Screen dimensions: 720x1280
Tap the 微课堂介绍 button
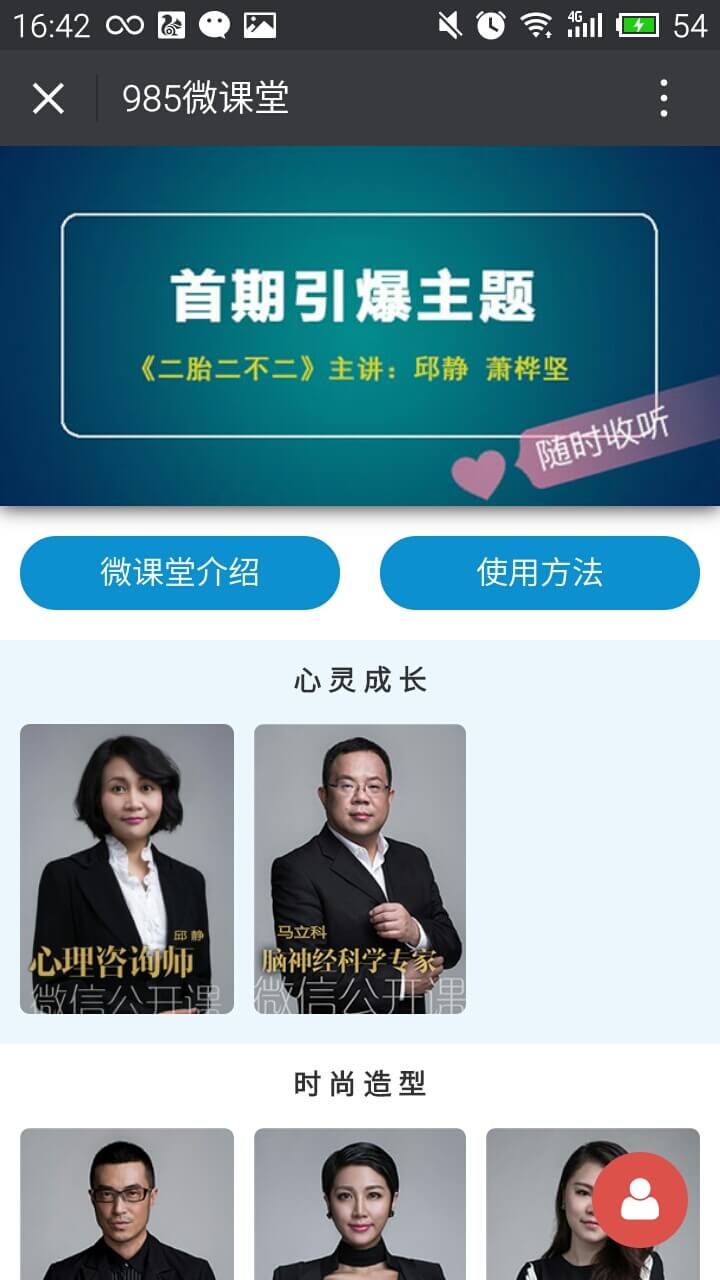(180, 573)
